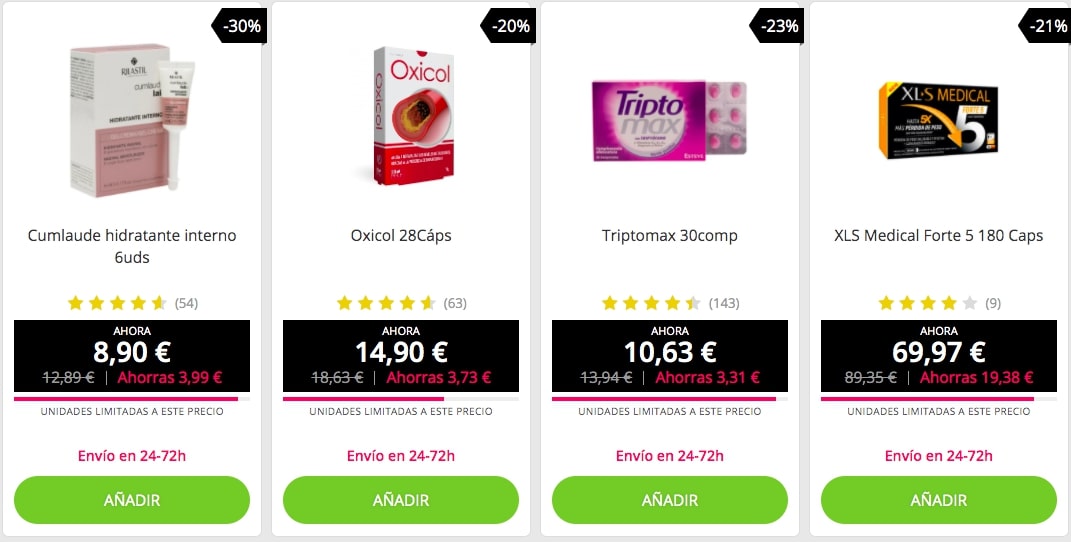
Task: Add Triptomax 30comp to cart
Action: [670, 500]
